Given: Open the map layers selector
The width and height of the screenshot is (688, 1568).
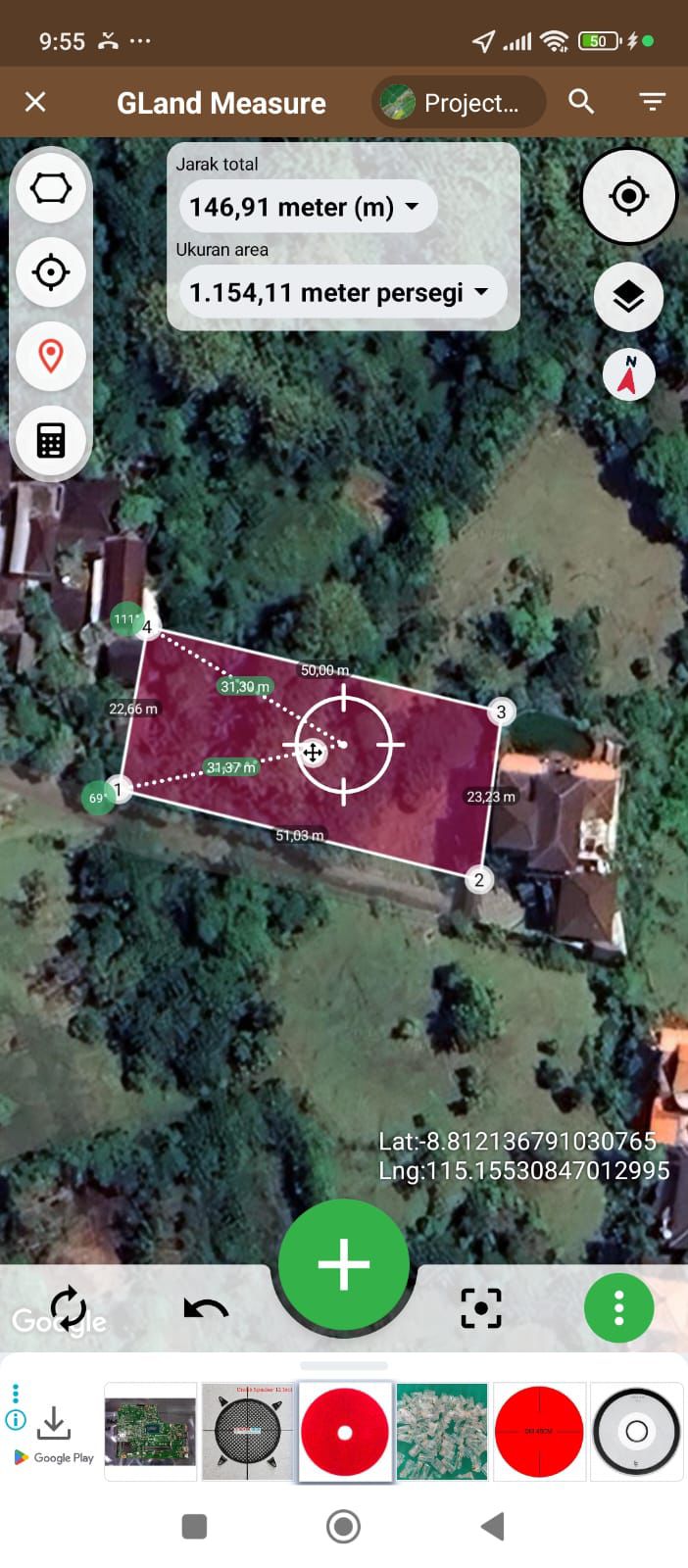Looking at the screenshot, I should (628, 296).
